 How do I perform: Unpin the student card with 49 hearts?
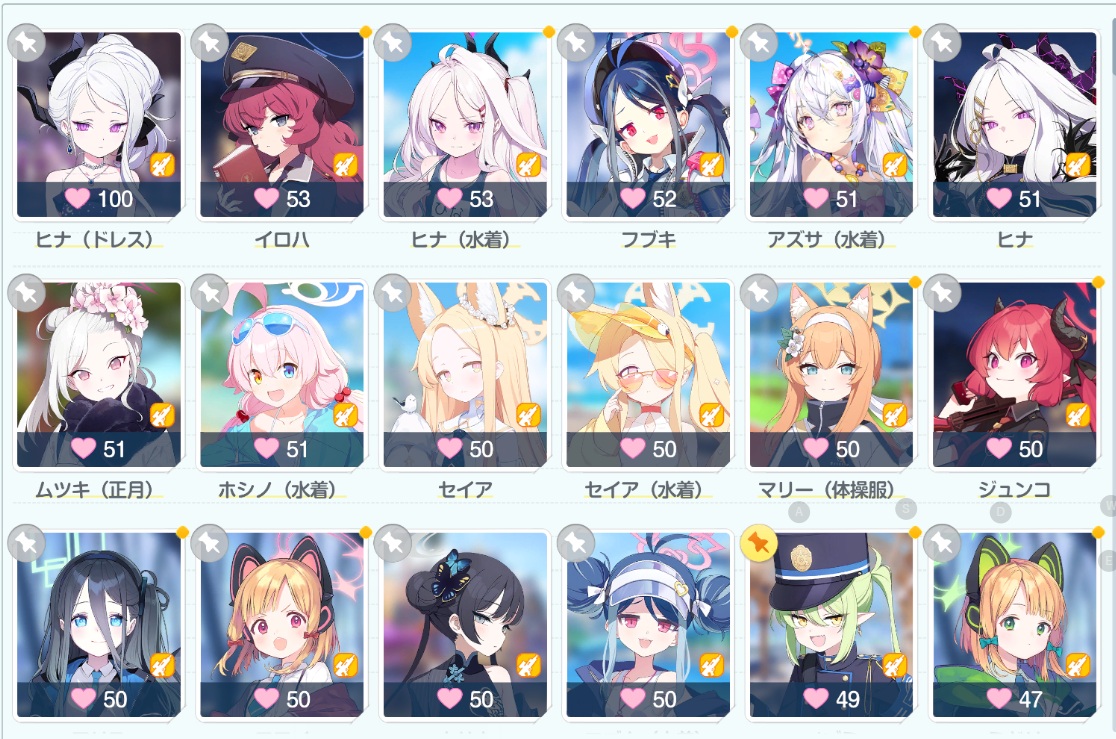[758, 543]
